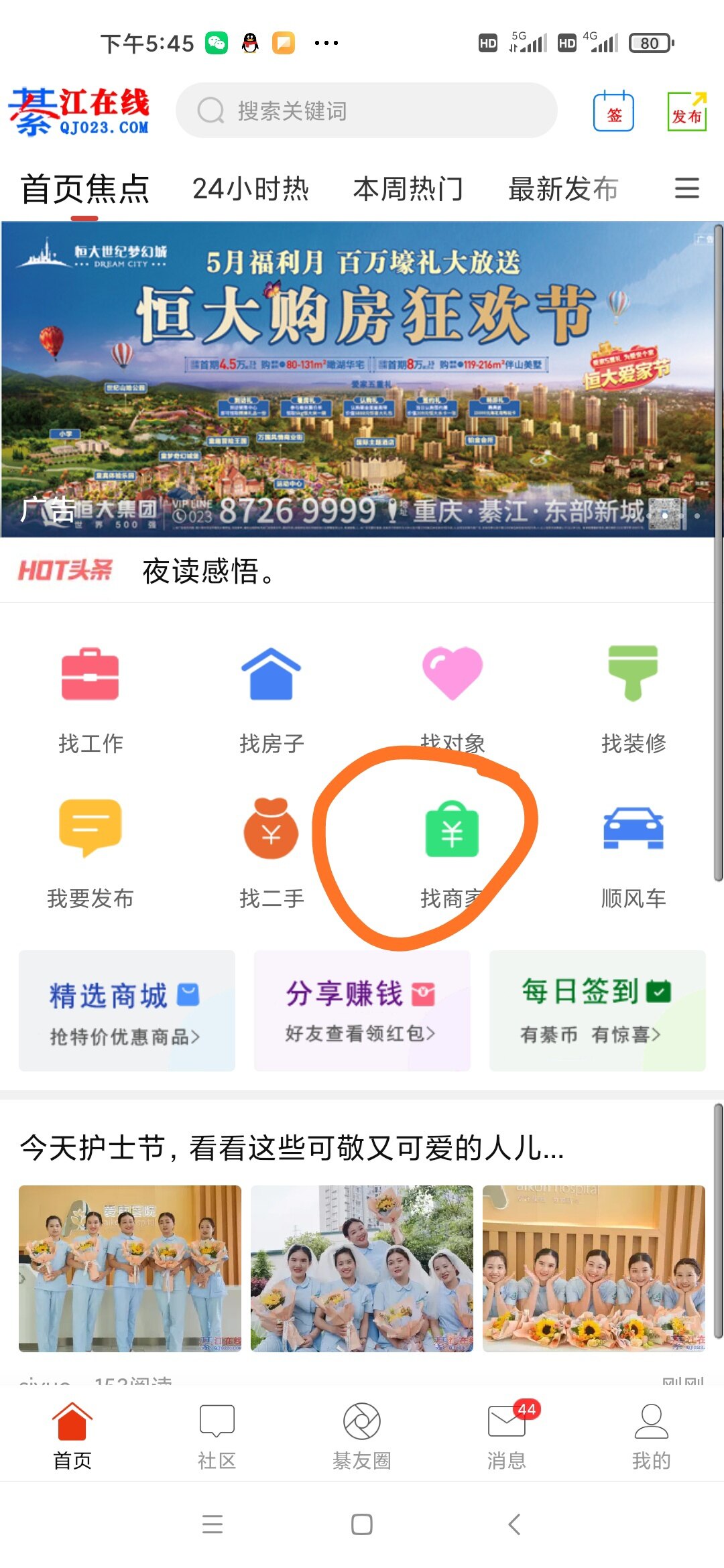Open the hamburger menu beside the tabs
724x1568 pixels.
coord(687,188)
